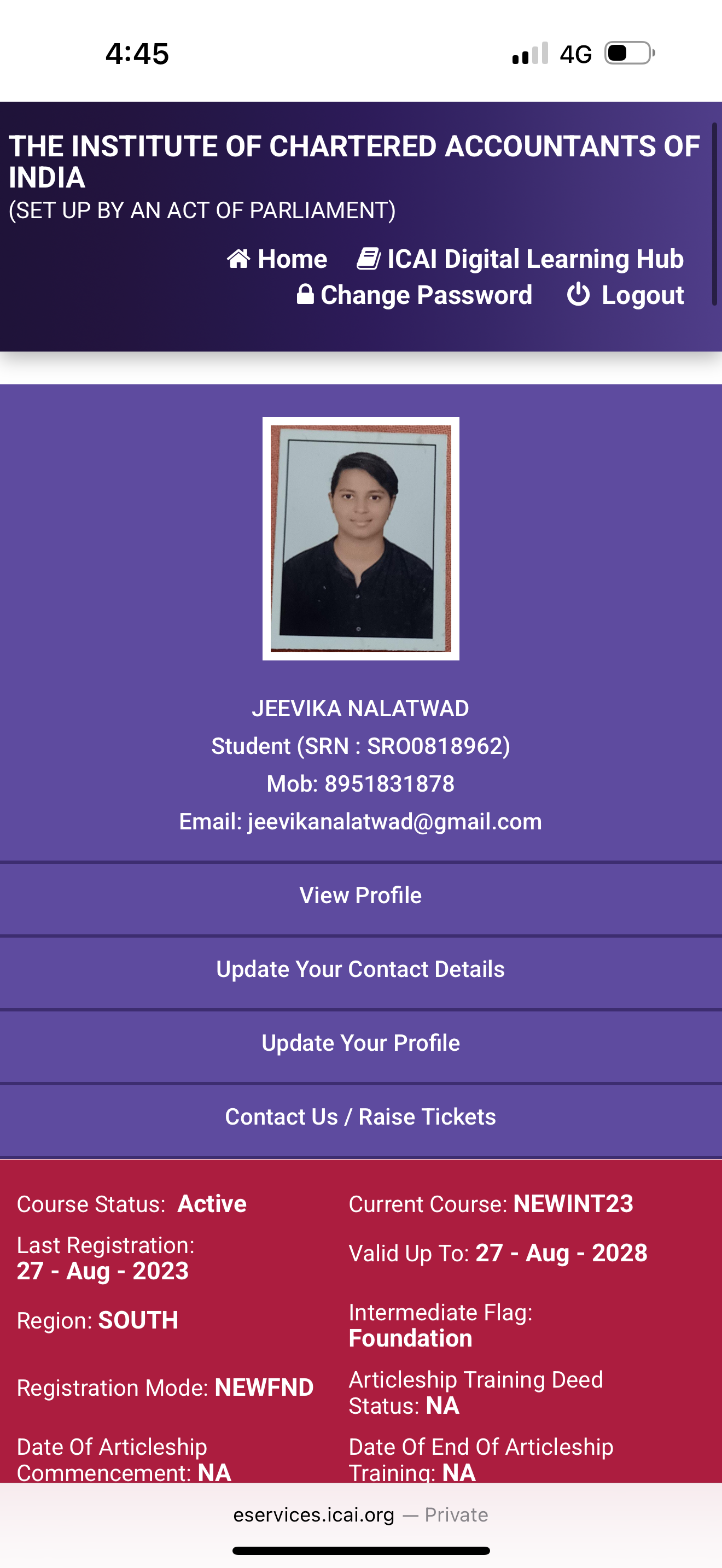Go to the Home link

pyautogui.click(x=278, y=259)
